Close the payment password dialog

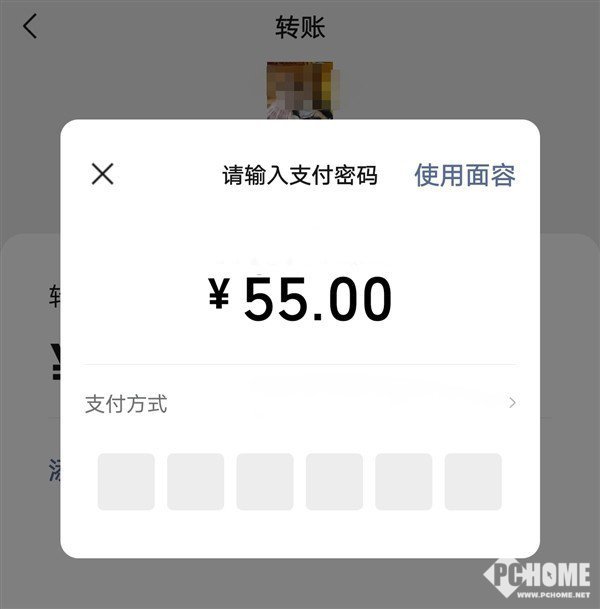tap(102, 174)
